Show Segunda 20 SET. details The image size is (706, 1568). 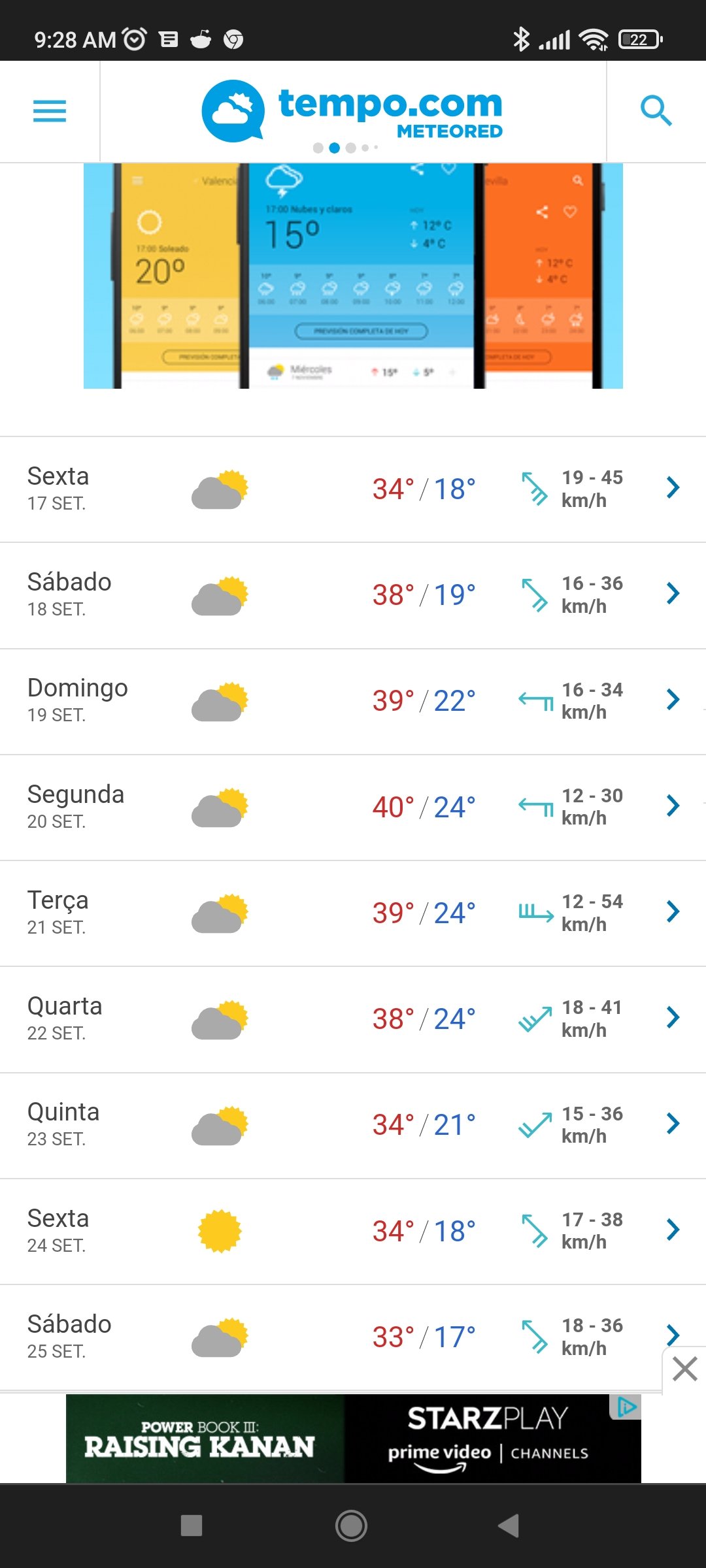coord(353,808)
